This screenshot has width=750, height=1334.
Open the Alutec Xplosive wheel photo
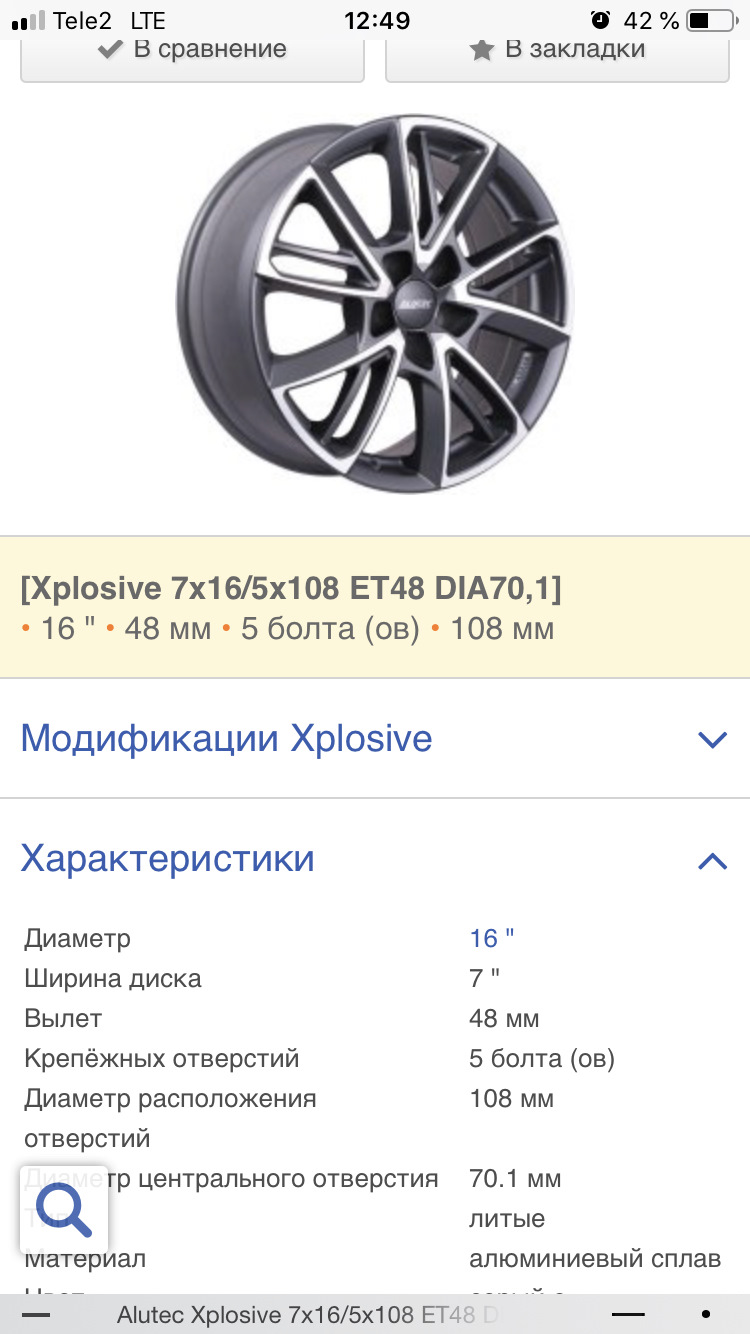(375, 302)
